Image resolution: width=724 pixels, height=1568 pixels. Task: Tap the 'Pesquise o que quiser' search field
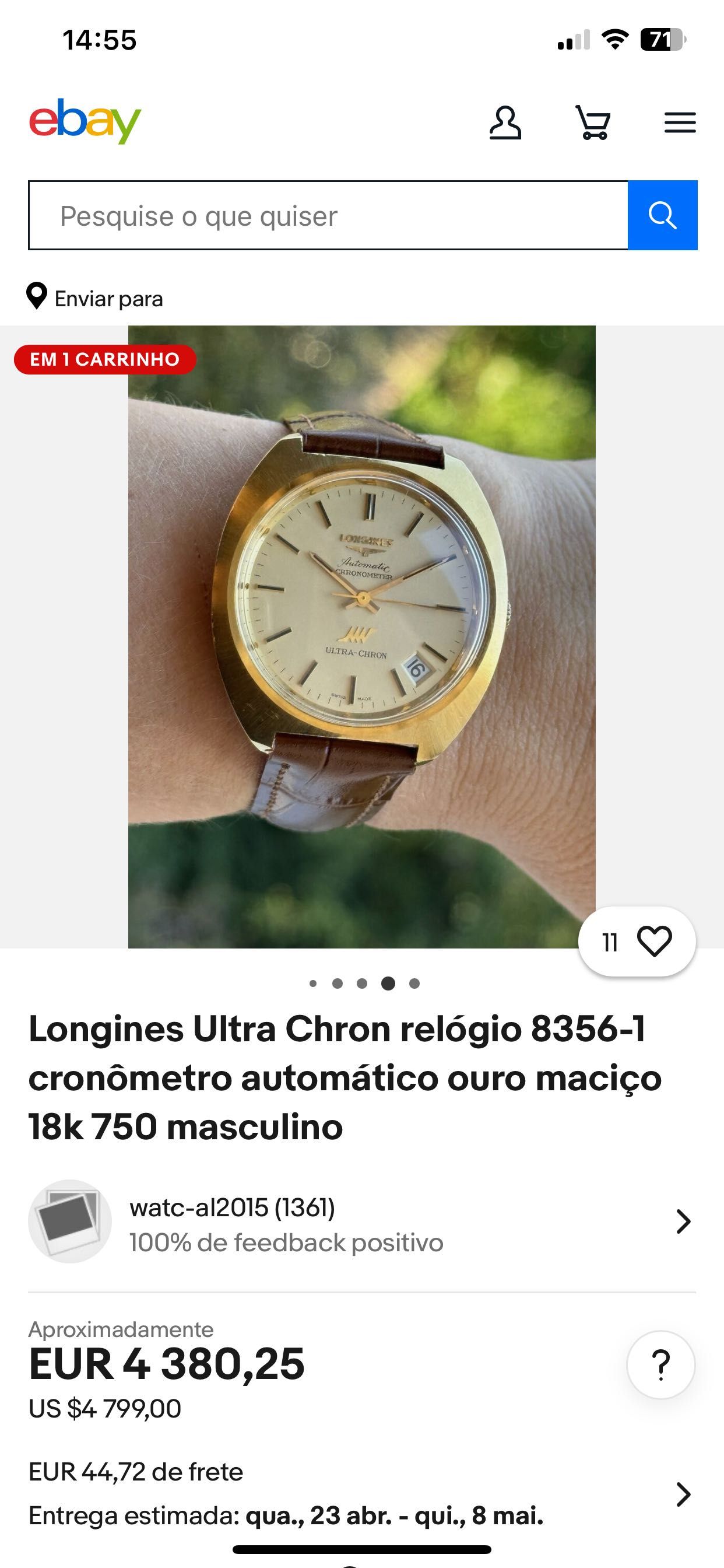coord(329,215)
